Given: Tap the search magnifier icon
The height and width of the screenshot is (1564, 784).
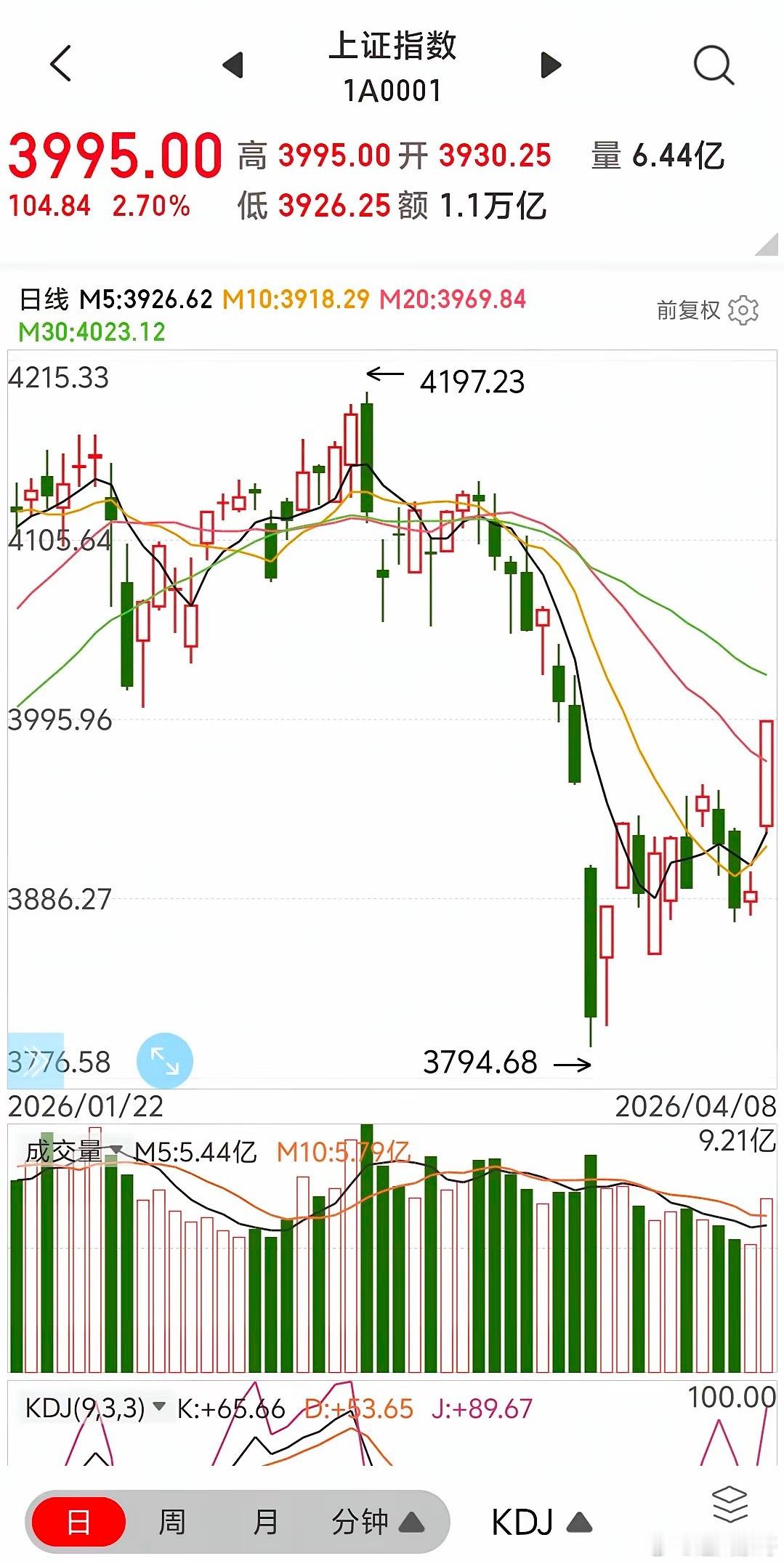Looking at the screenshot, I should tap(714, 65).
